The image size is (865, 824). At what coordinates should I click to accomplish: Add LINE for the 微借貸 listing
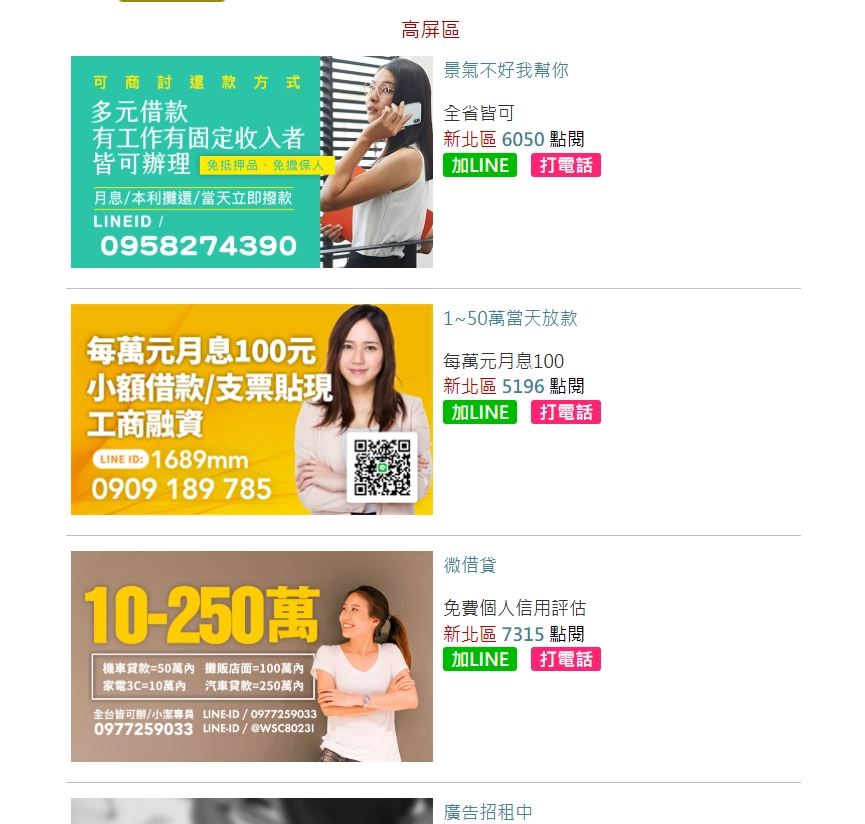(x=480, y=659)
